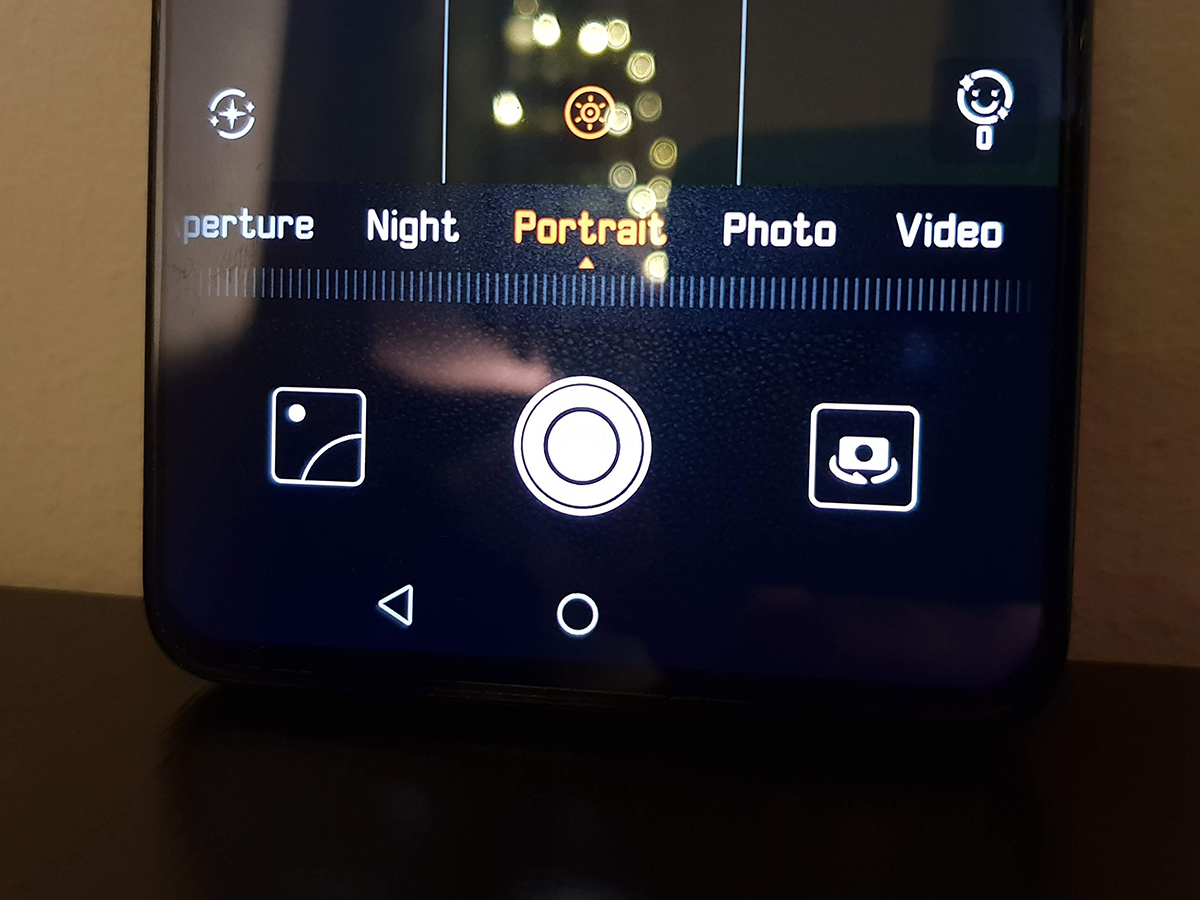Tap the shutter button to capture
The image size is (1200, 900).
click(x=582, y=446)
